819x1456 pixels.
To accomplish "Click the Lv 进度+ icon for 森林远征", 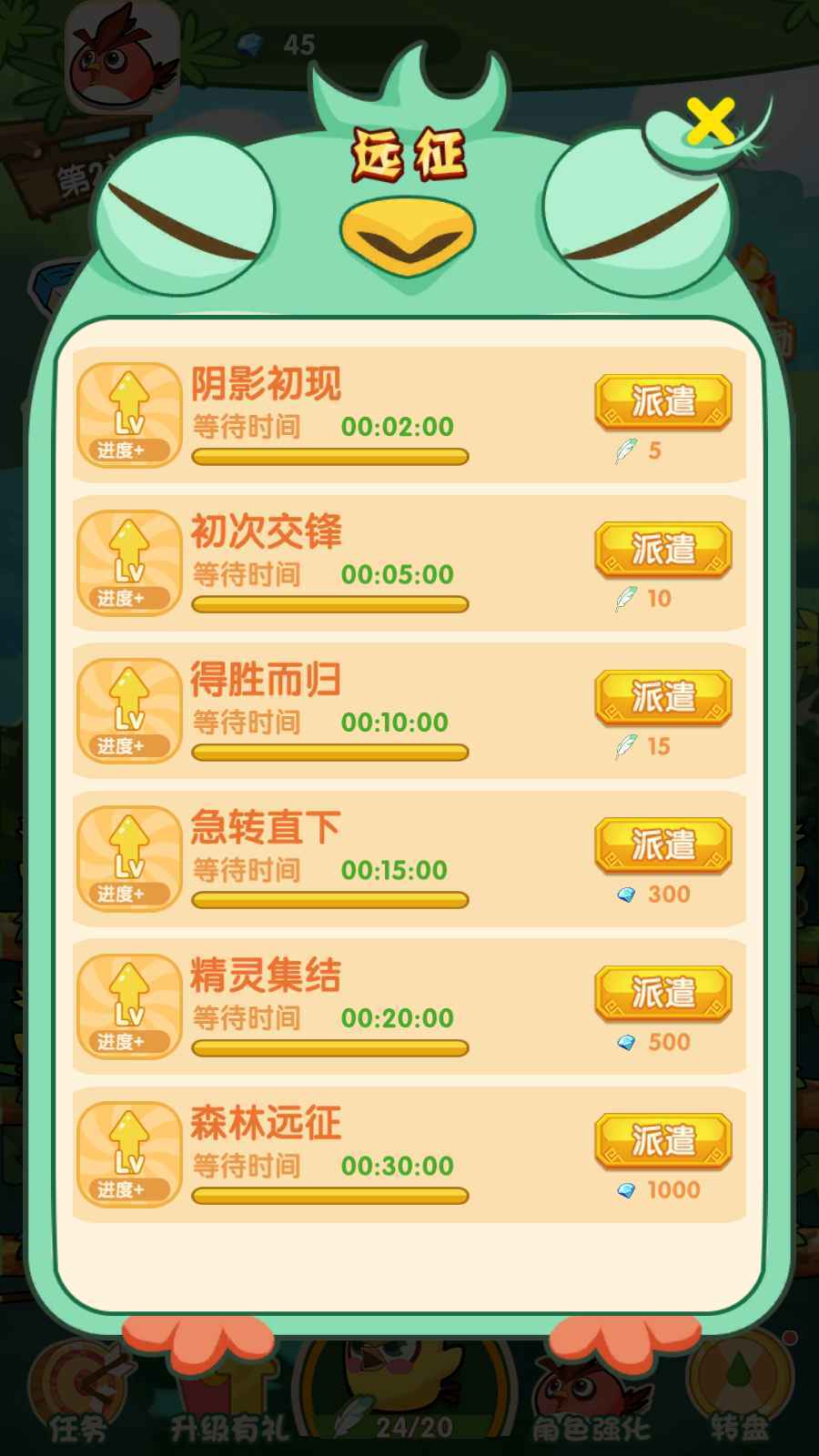I will point(130,1154).
